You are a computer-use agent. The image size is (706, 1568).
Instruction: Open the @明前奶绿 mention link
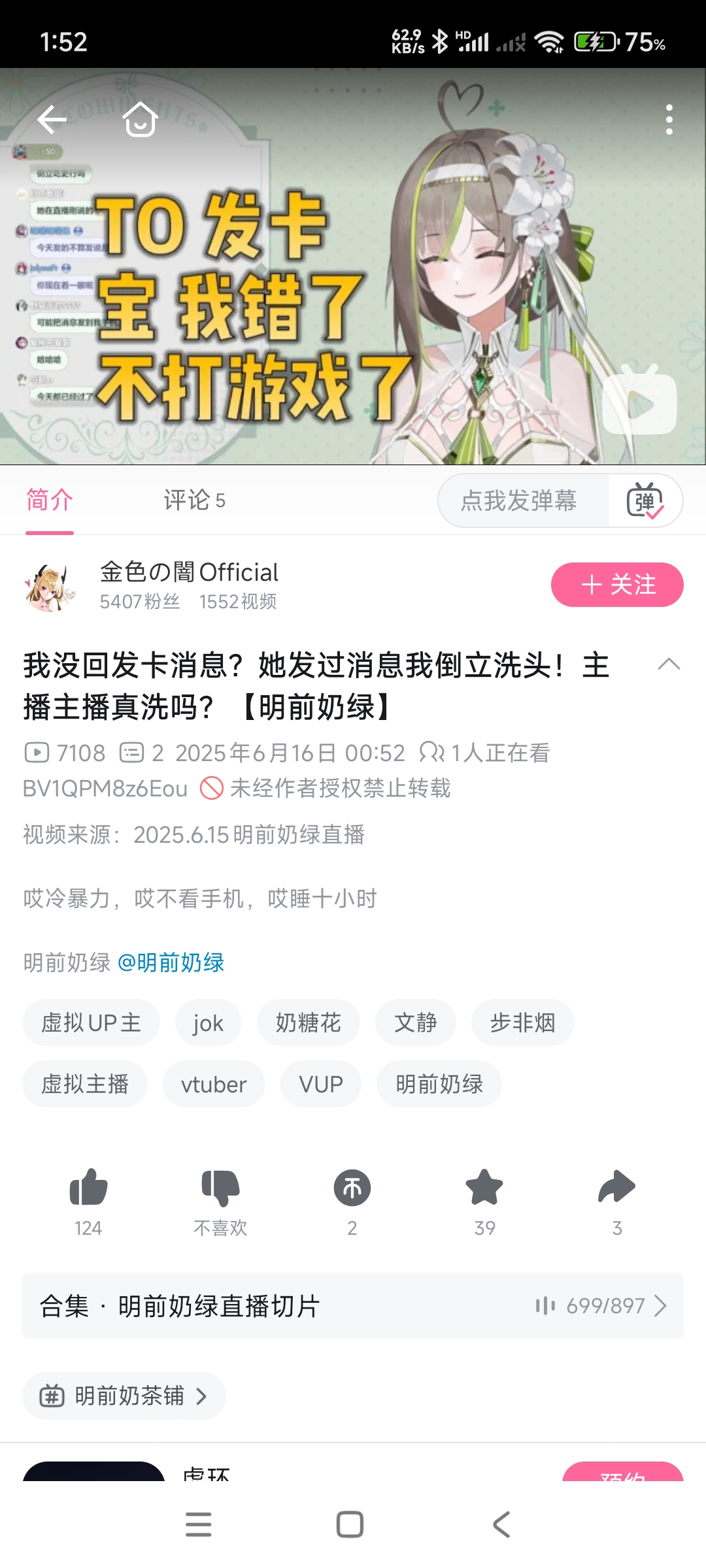[171, 962]
